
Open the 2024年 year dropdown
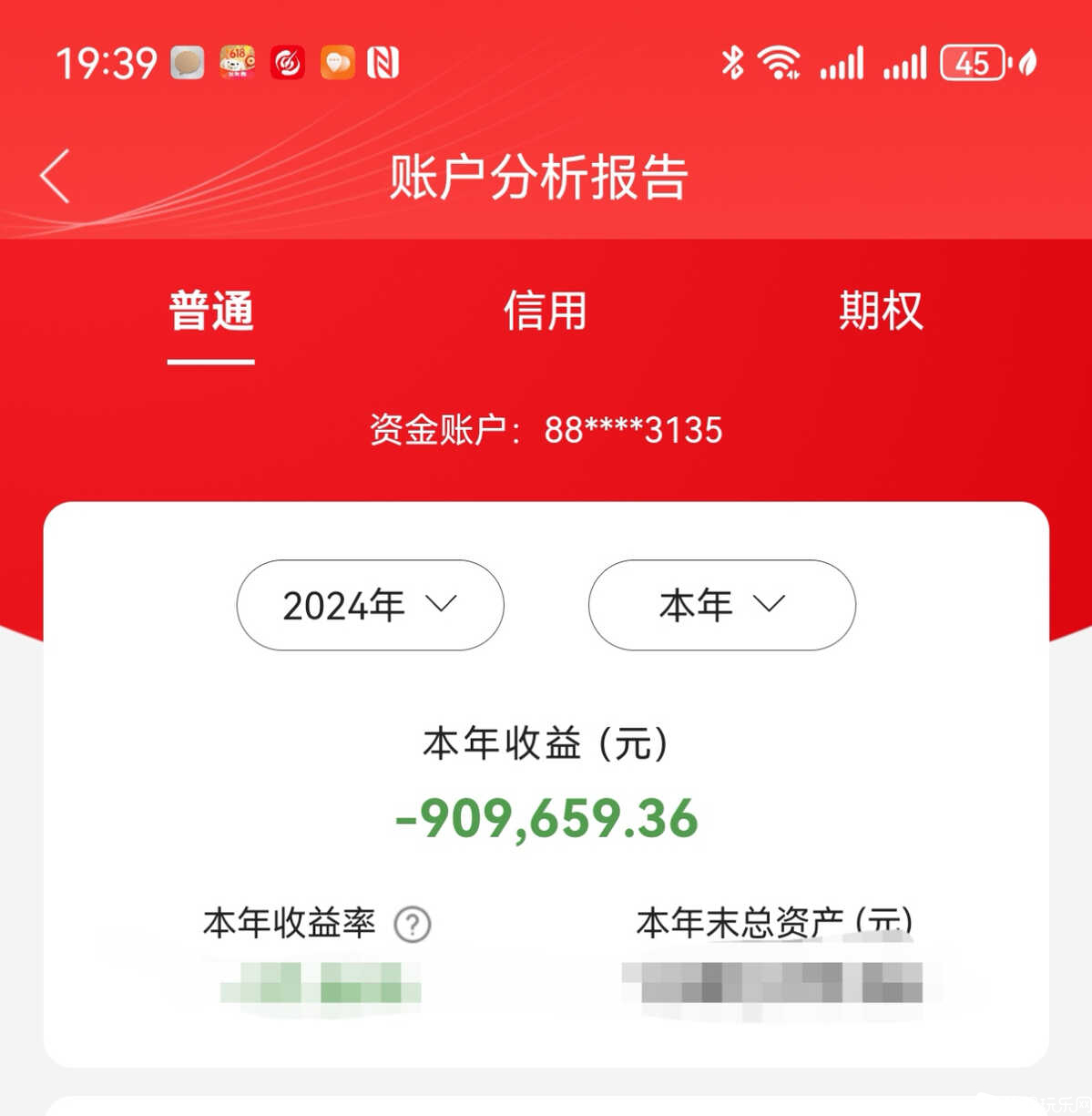[370, 605]
